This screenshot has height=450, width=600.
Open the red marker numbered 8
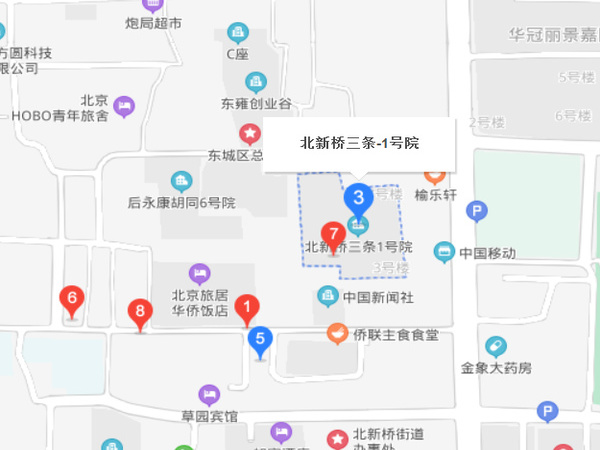140,313
